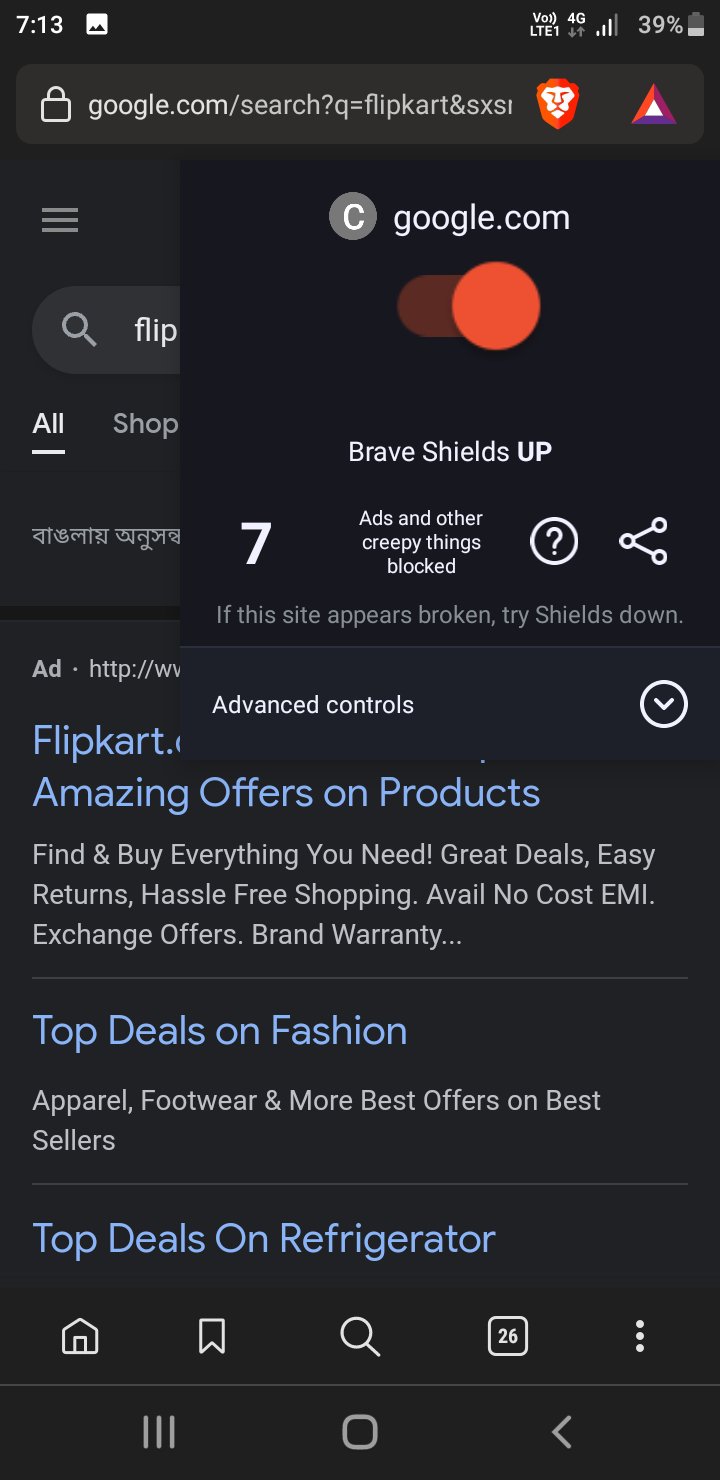
Task: Open the Shields help question mark
Action: [x=554, y=542]
